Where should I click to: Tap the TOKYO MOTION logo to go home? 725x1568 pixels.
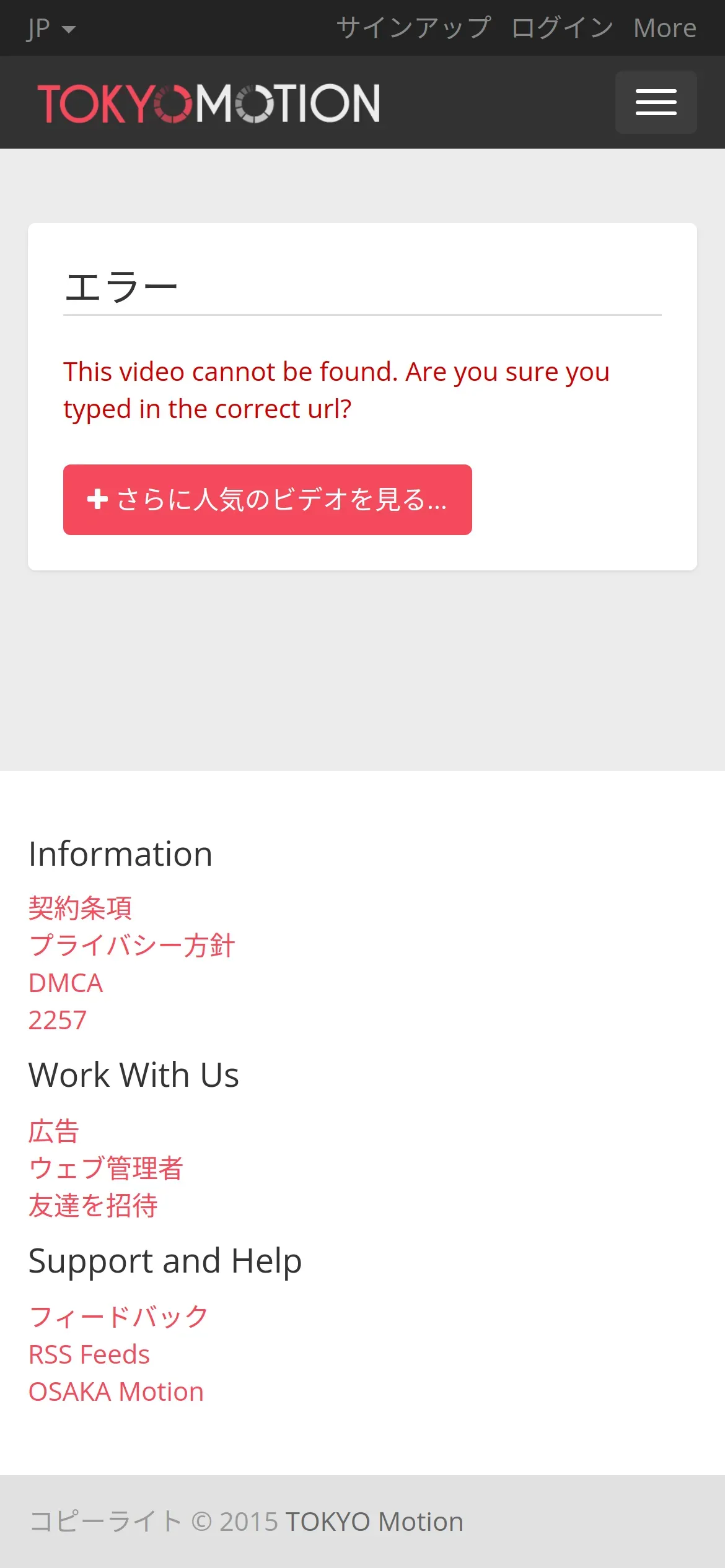pos(209,103)
